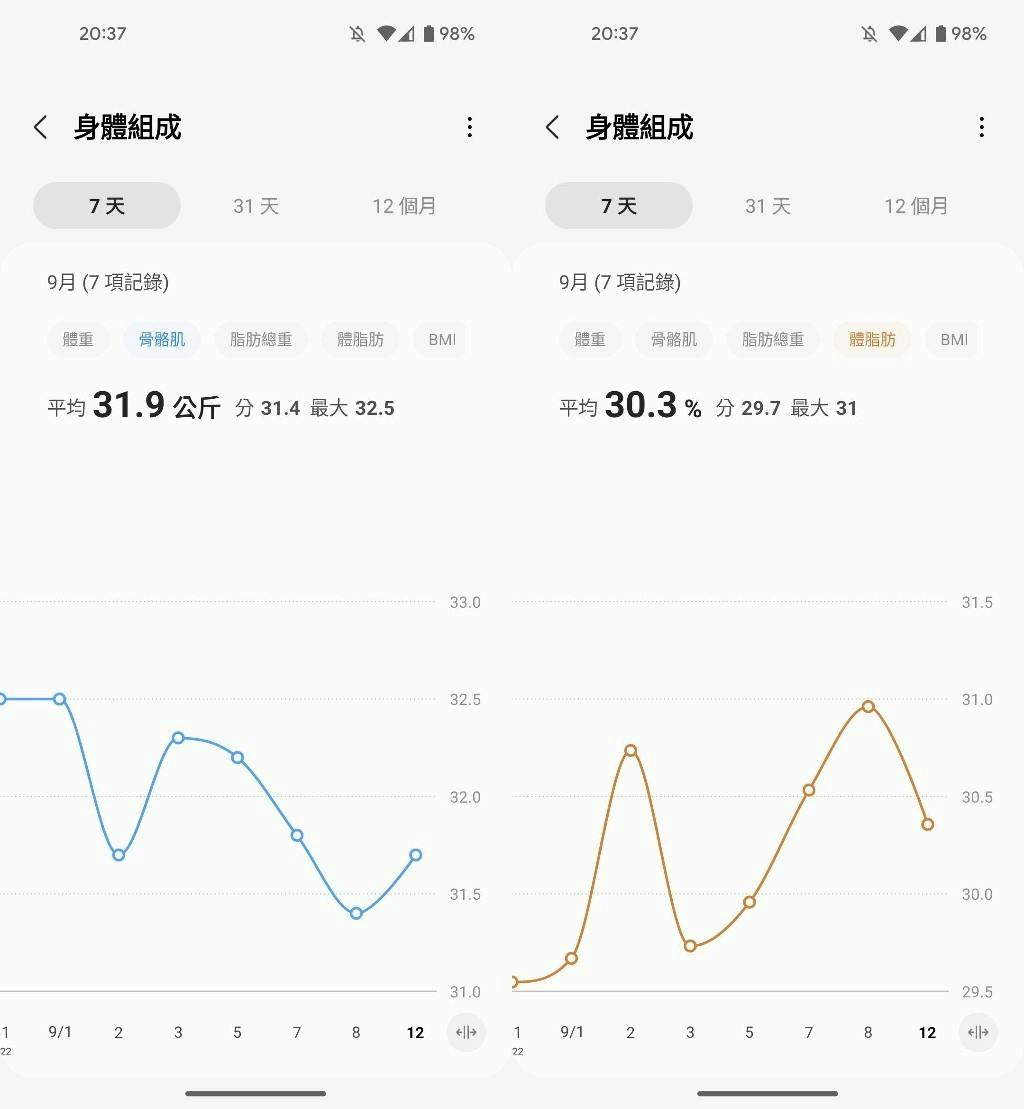
Task: Select 體重 chip on the right screen
Action: coord(590,339)
